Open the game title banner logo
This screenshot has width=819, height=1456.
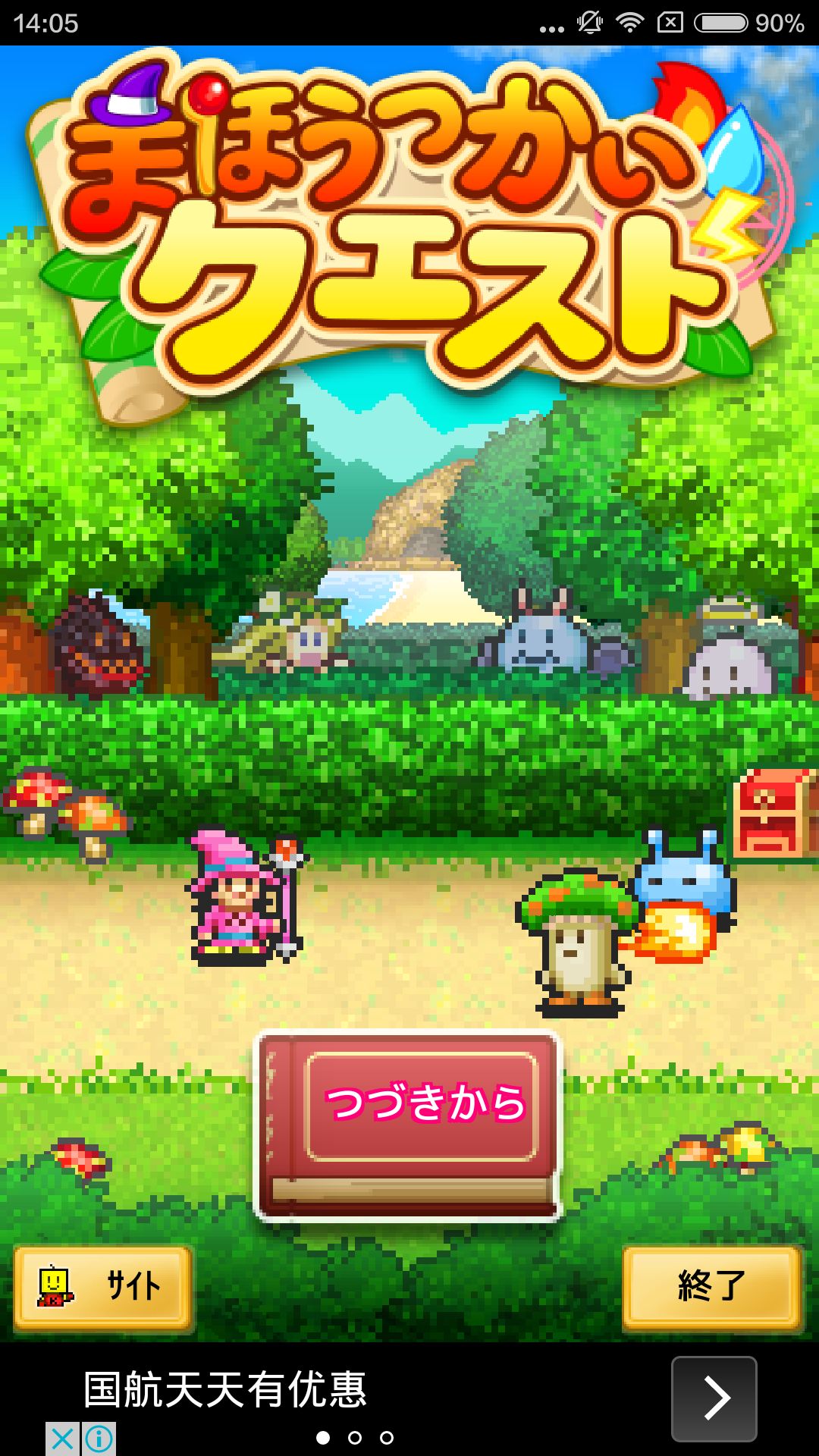point(409,220)
